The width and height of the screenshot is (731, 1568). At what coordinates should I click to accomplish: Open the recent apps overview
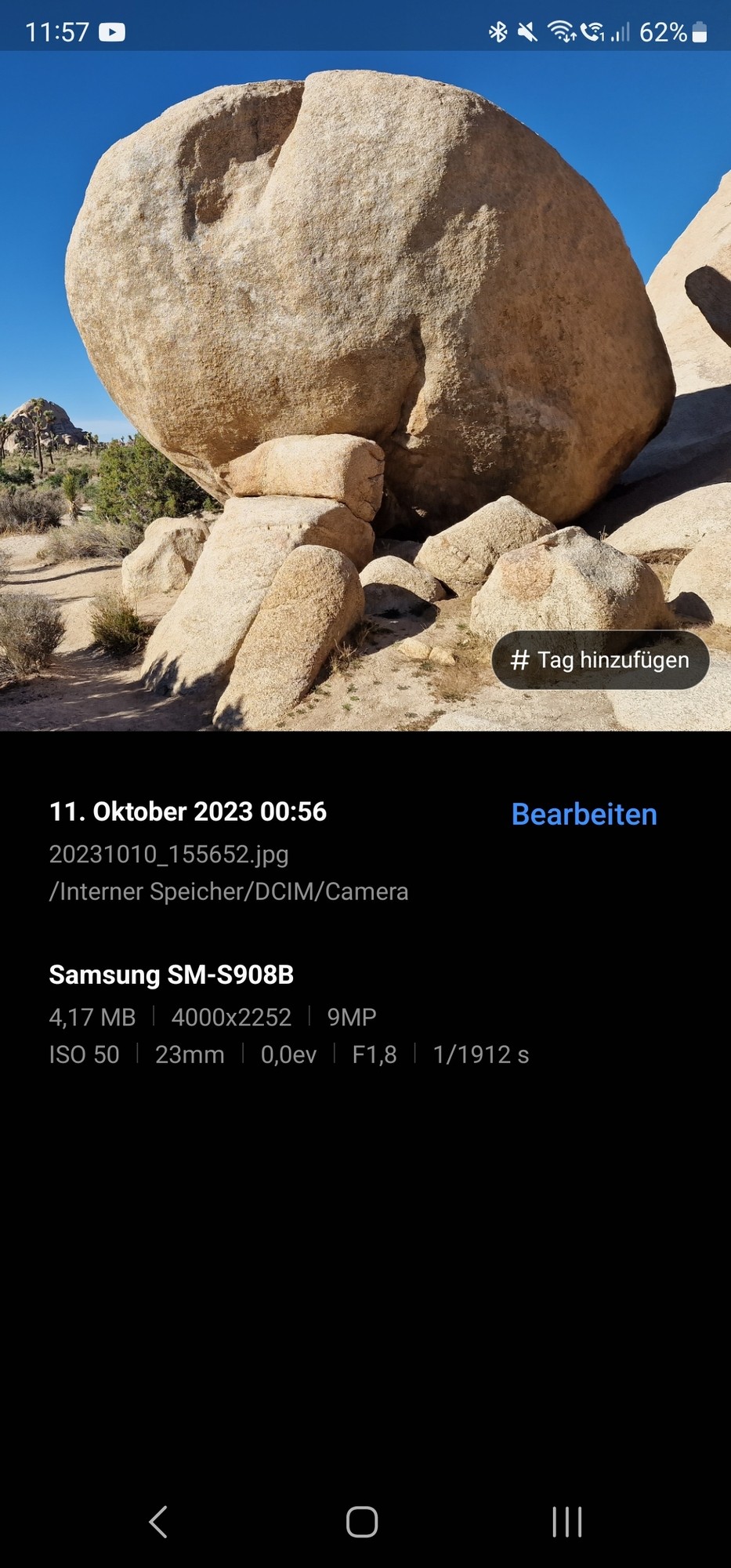pyautogui.click(x=566, y=1522)
